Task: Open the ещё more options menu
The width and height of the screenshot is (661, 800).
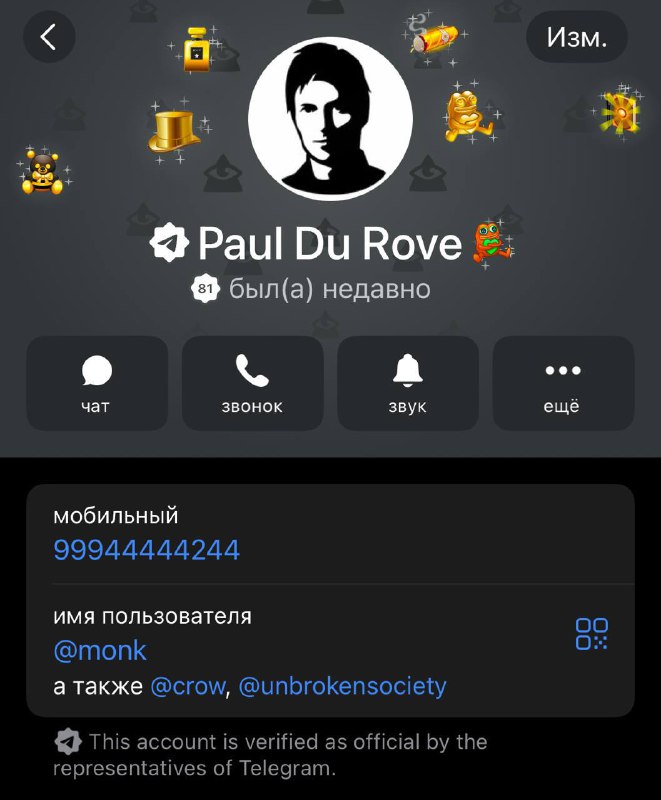Action: (x=563, y=384)
